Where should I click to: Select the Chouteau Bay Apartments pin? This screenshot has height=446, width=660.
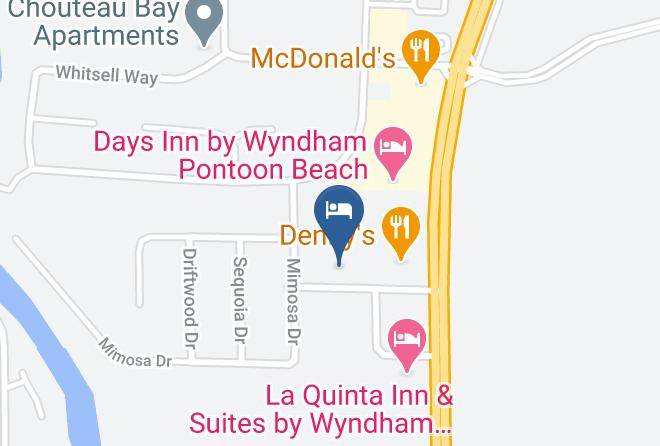pos(204,19)
